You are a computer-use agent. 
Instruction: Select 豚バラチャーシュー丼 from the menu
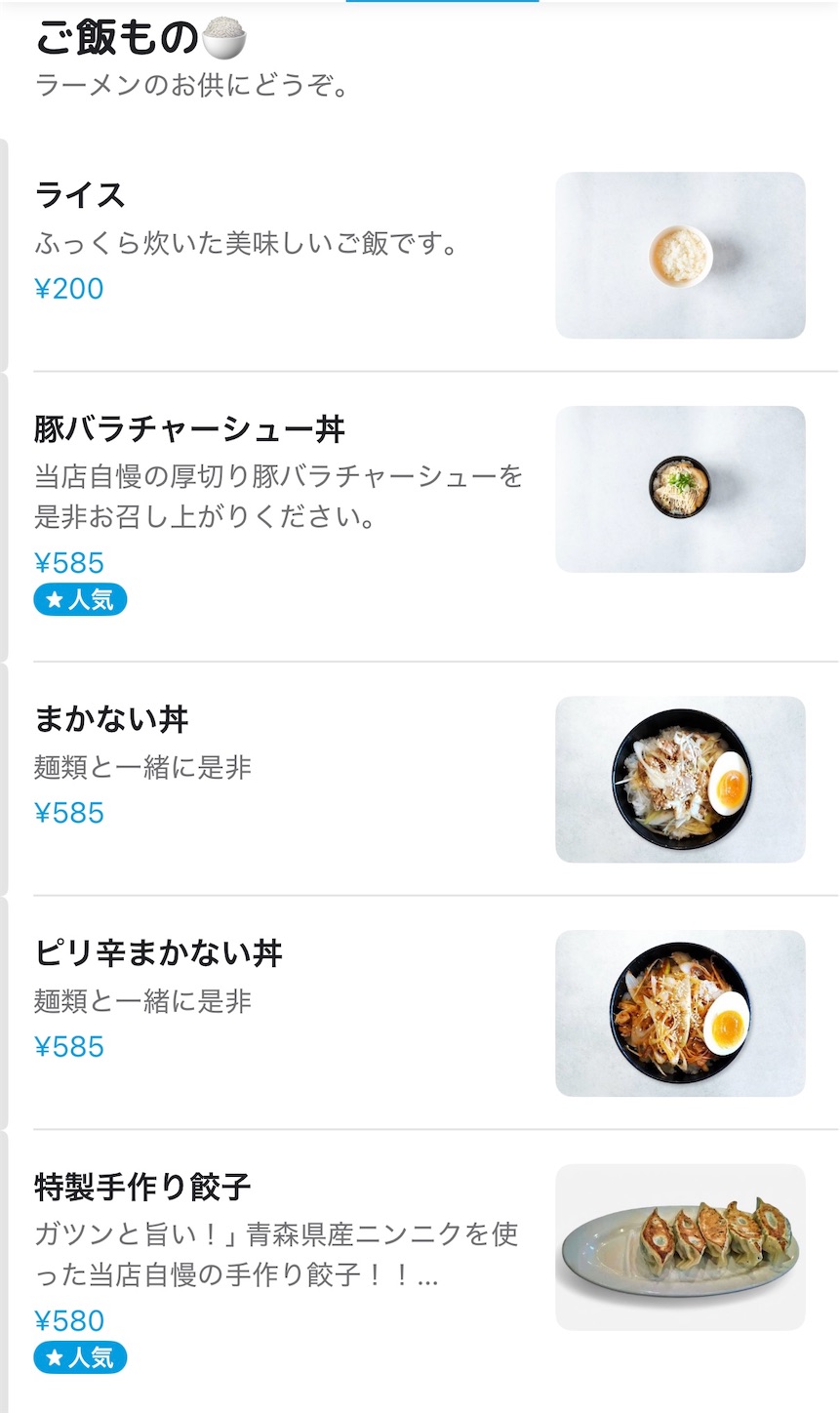(x=189, y=429)
